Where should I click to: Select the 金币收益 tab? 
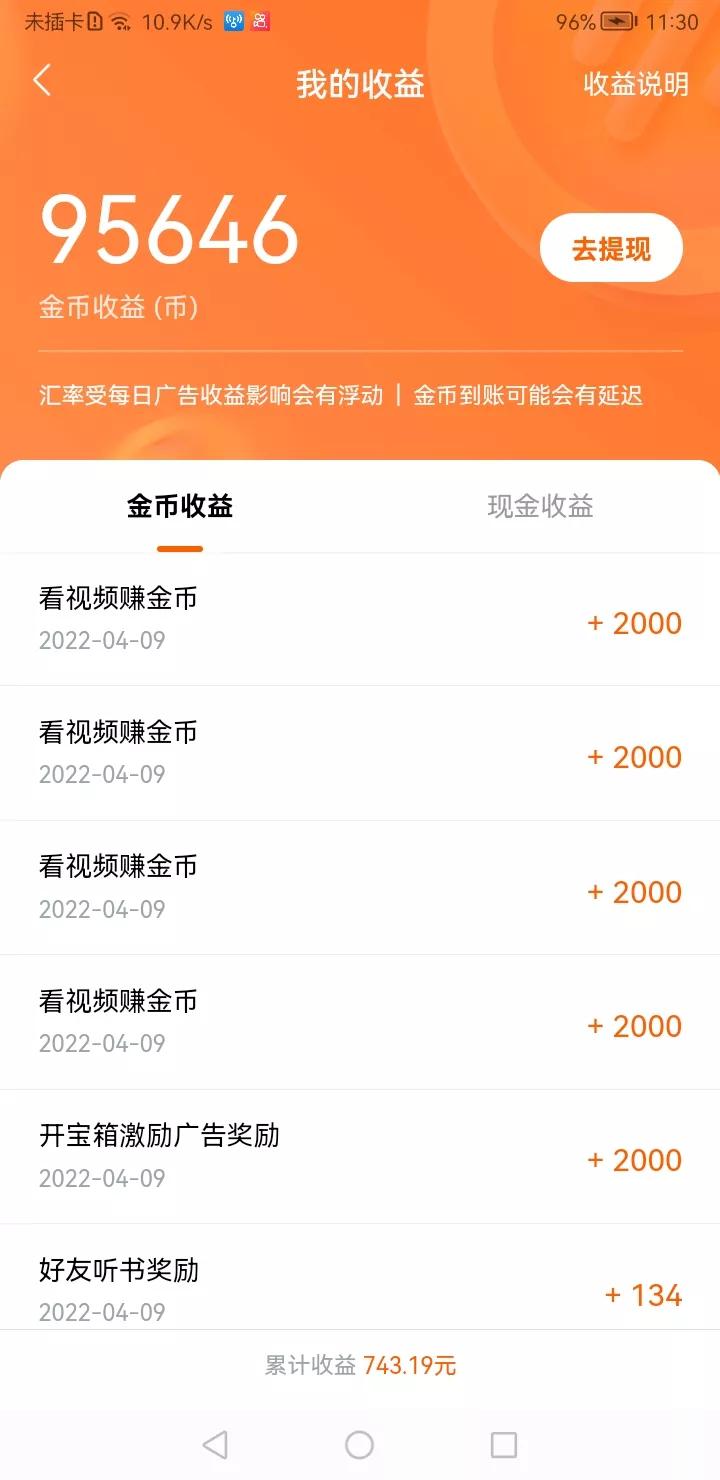click(179, 507)
